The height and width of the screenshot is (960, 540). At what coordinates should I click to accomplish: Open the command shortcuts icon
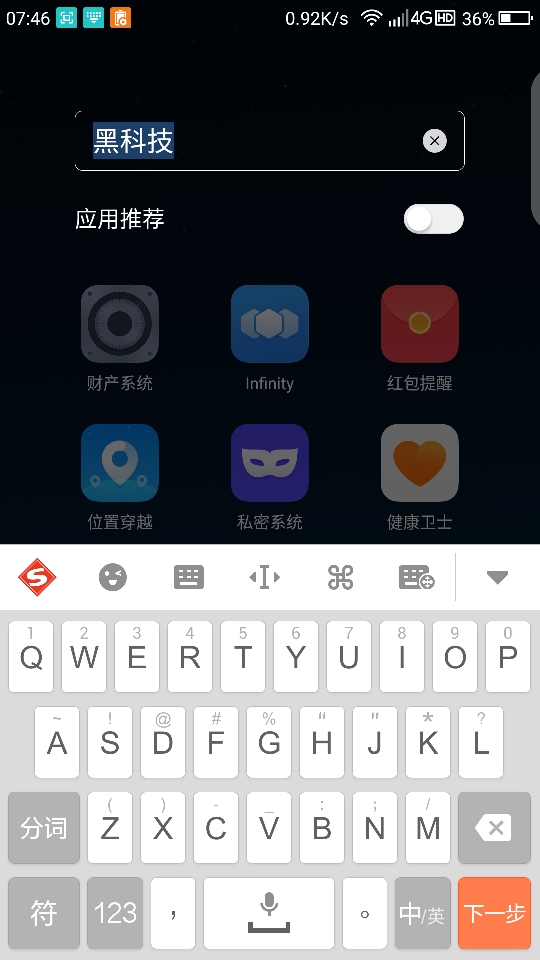point(340,577)
